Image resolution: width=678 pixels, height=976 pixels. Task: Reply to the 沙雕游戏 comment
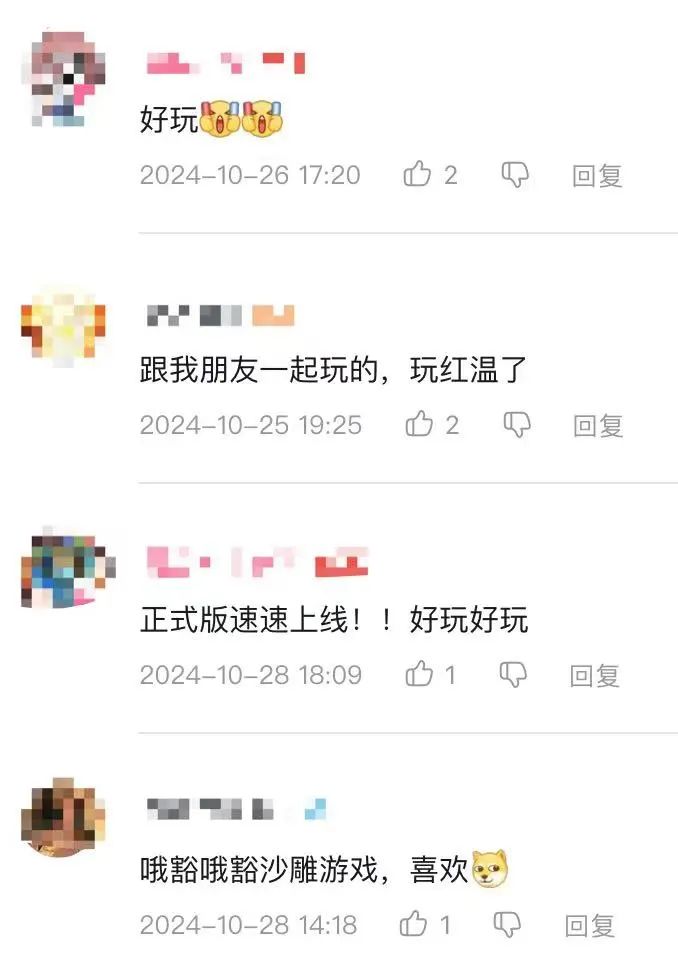(x=590, y=926)
